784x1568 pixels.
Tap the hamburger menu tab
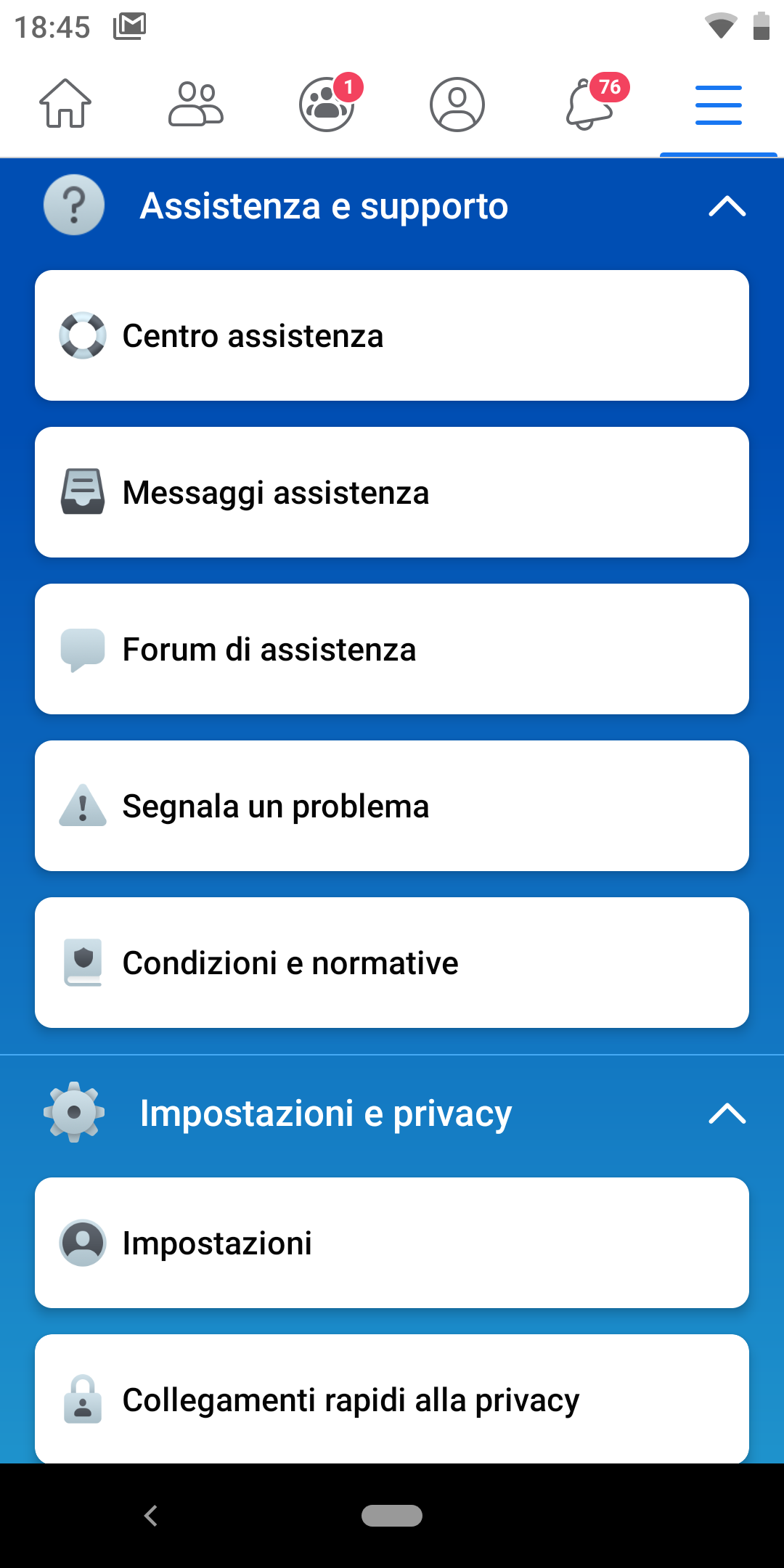719,105
